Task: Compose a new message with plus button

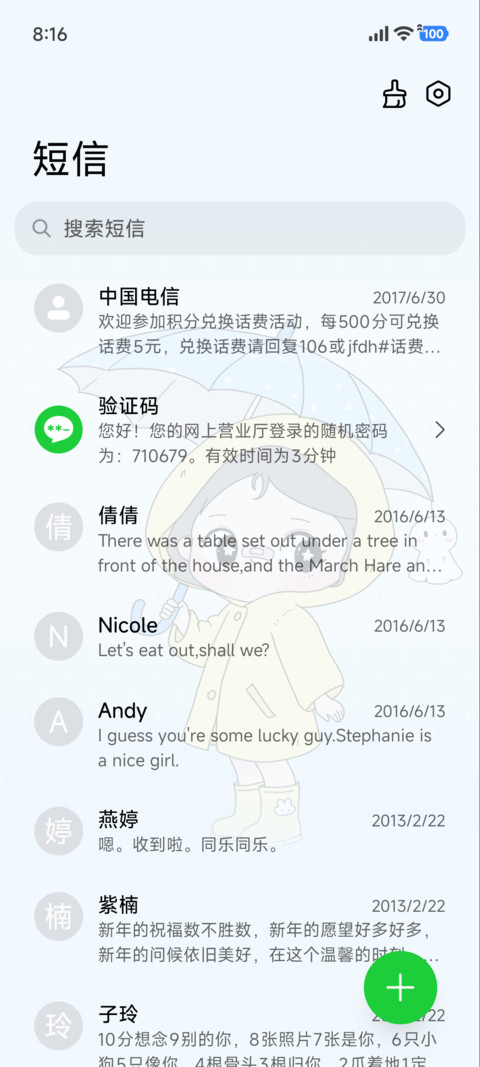Action: pos(400,987)
